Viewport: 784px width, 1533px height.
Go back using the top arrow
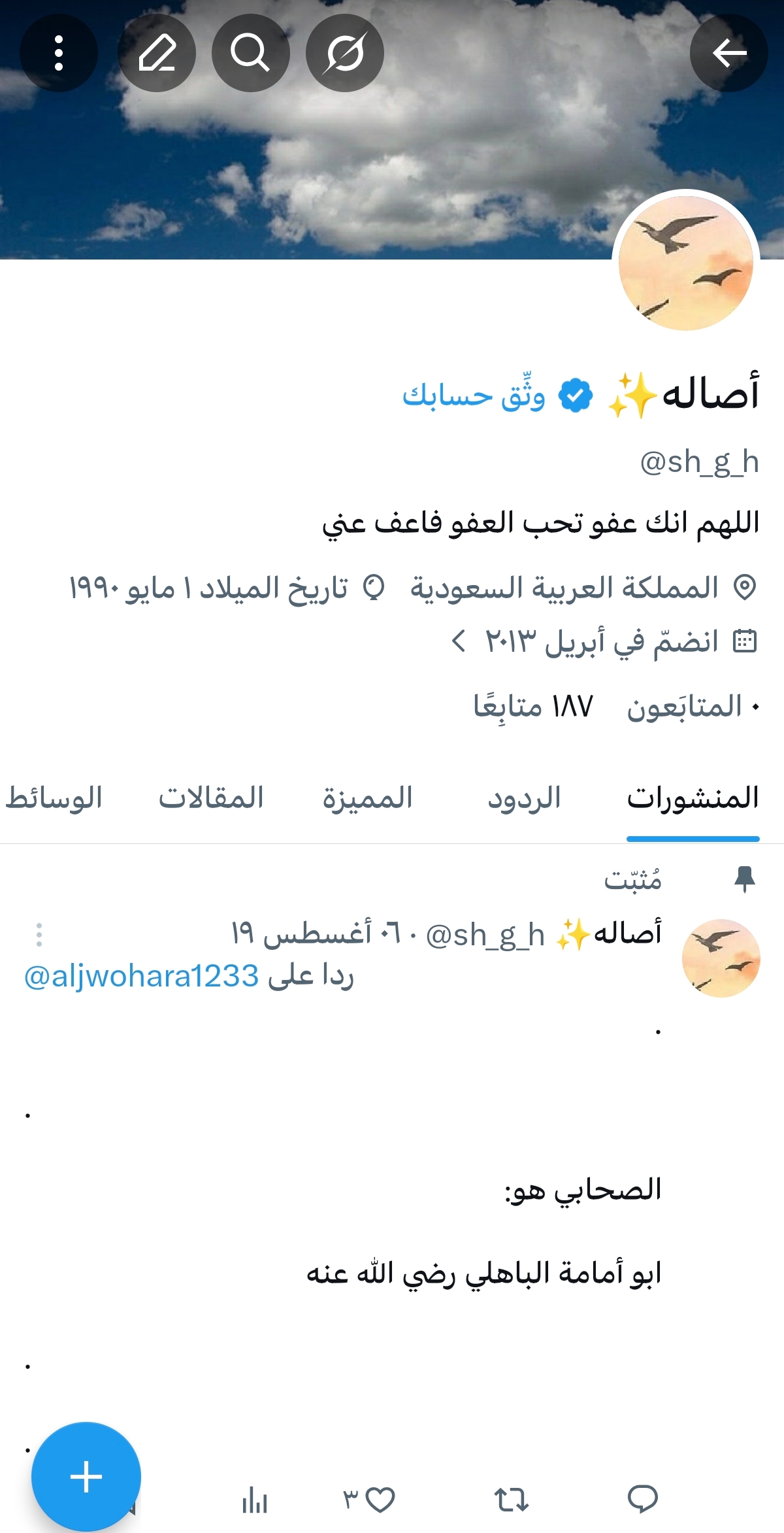click(x=728, y=53)
